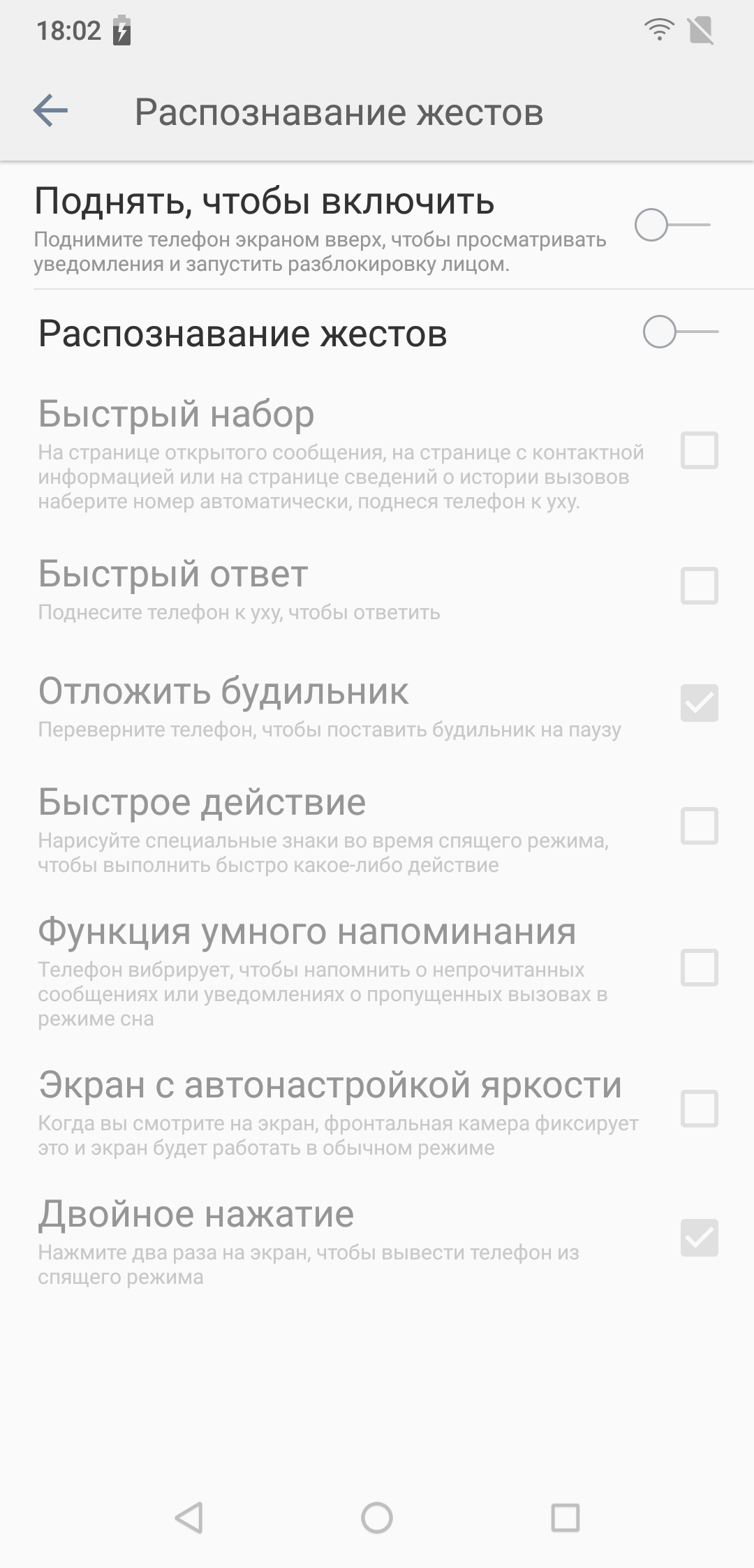
Task: Check the Функция умного напоминания checkbox
Action: point(699,968)
